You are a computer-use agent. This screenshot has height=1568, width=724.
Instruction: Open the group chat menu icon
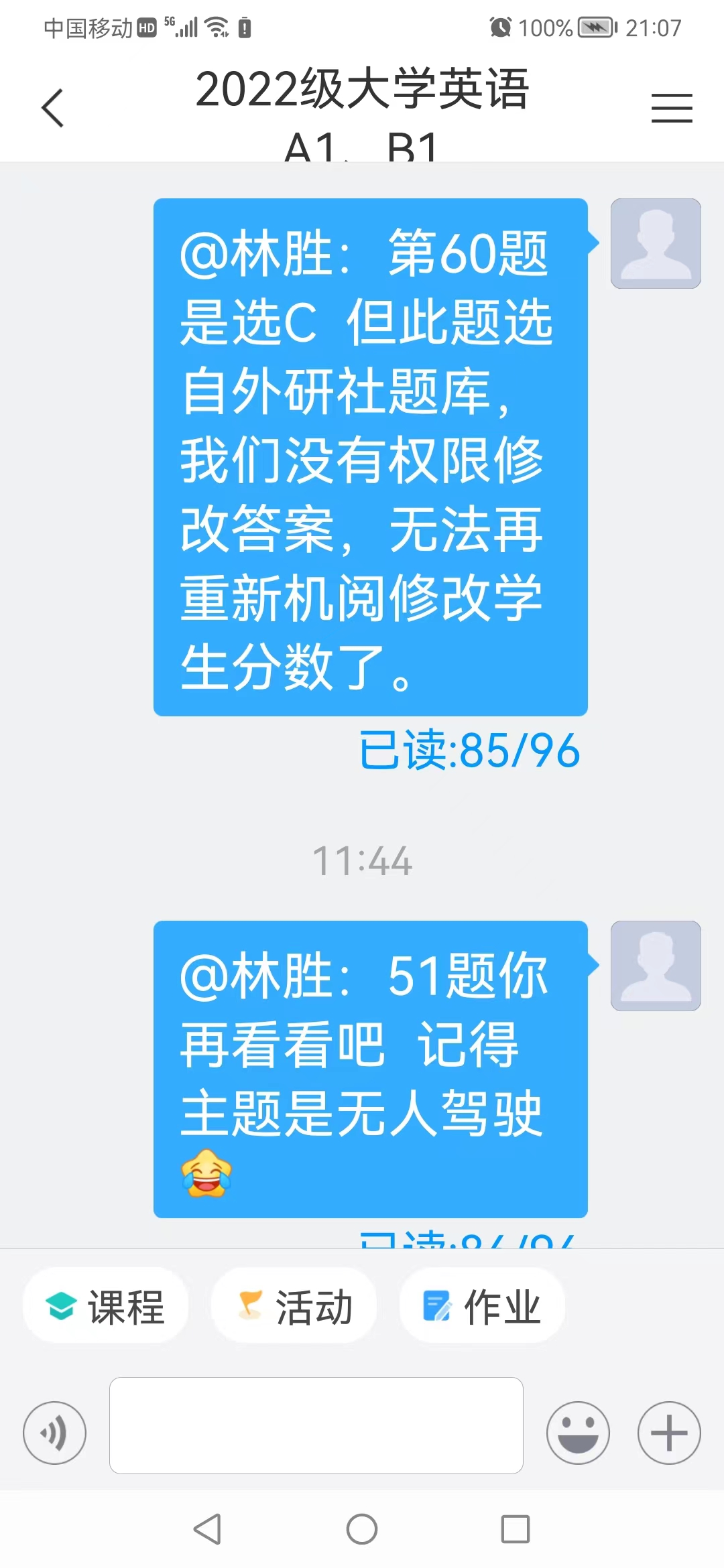pos(671,108)
